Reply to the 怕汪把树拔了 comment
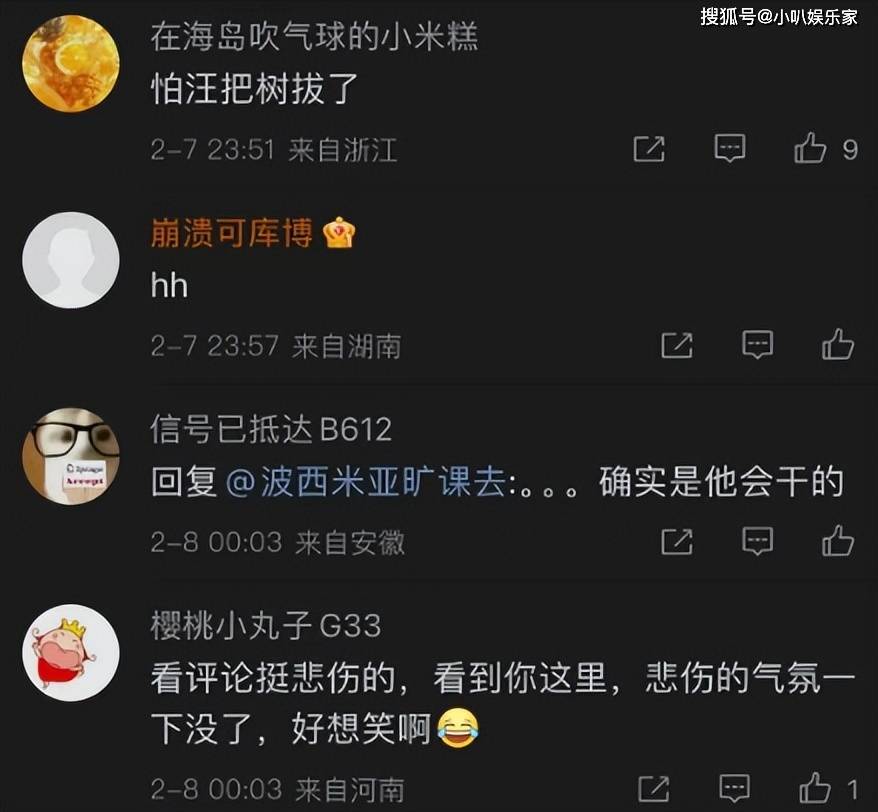 pyautogui.click(x=730, y=149)
